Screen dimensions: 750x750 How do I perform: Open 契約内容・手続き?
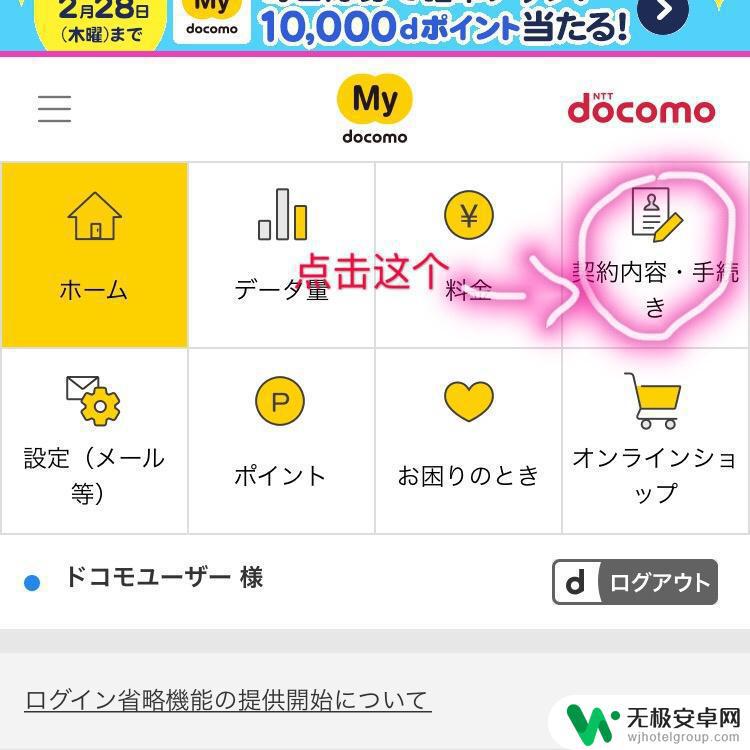point(655,255)
